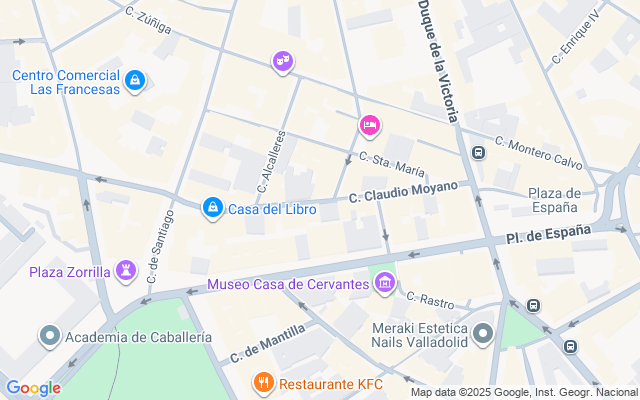Open the purple pin near C. Zúñiga
The height and width of the screenshot is (400, 640).
[283, 62]
